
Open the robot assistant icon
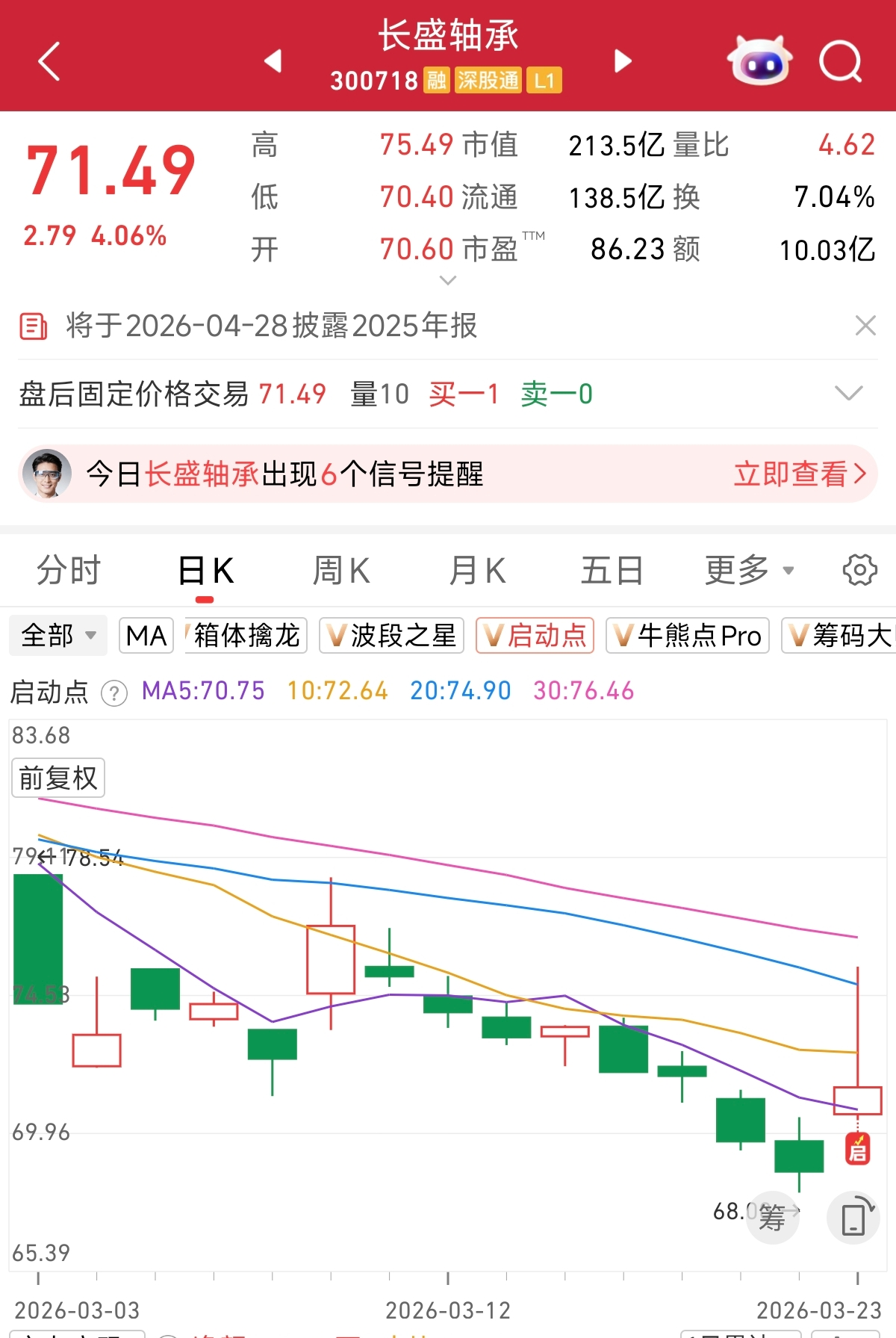point(760,60)
